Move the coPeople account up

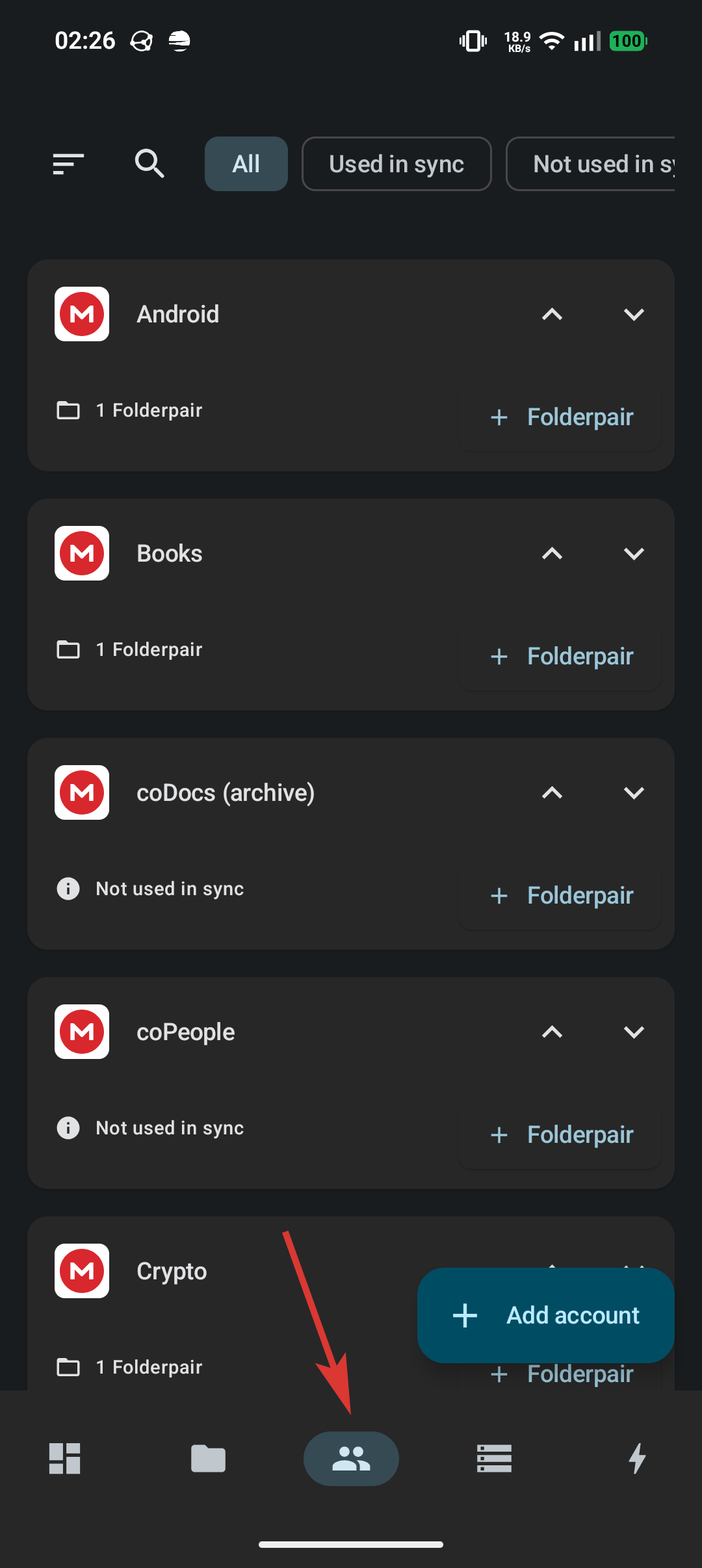pos(552,1032)
